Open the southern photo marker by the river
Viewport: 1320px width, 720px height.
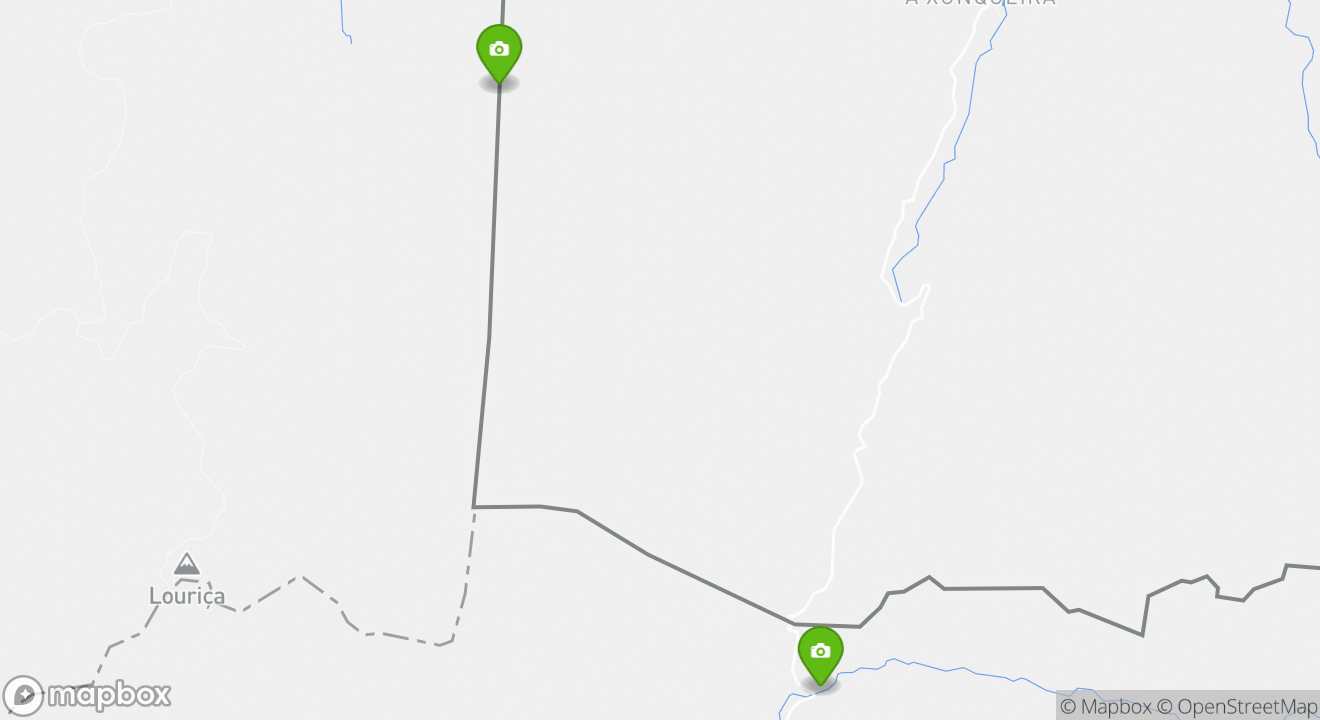[x=820, y=653]
